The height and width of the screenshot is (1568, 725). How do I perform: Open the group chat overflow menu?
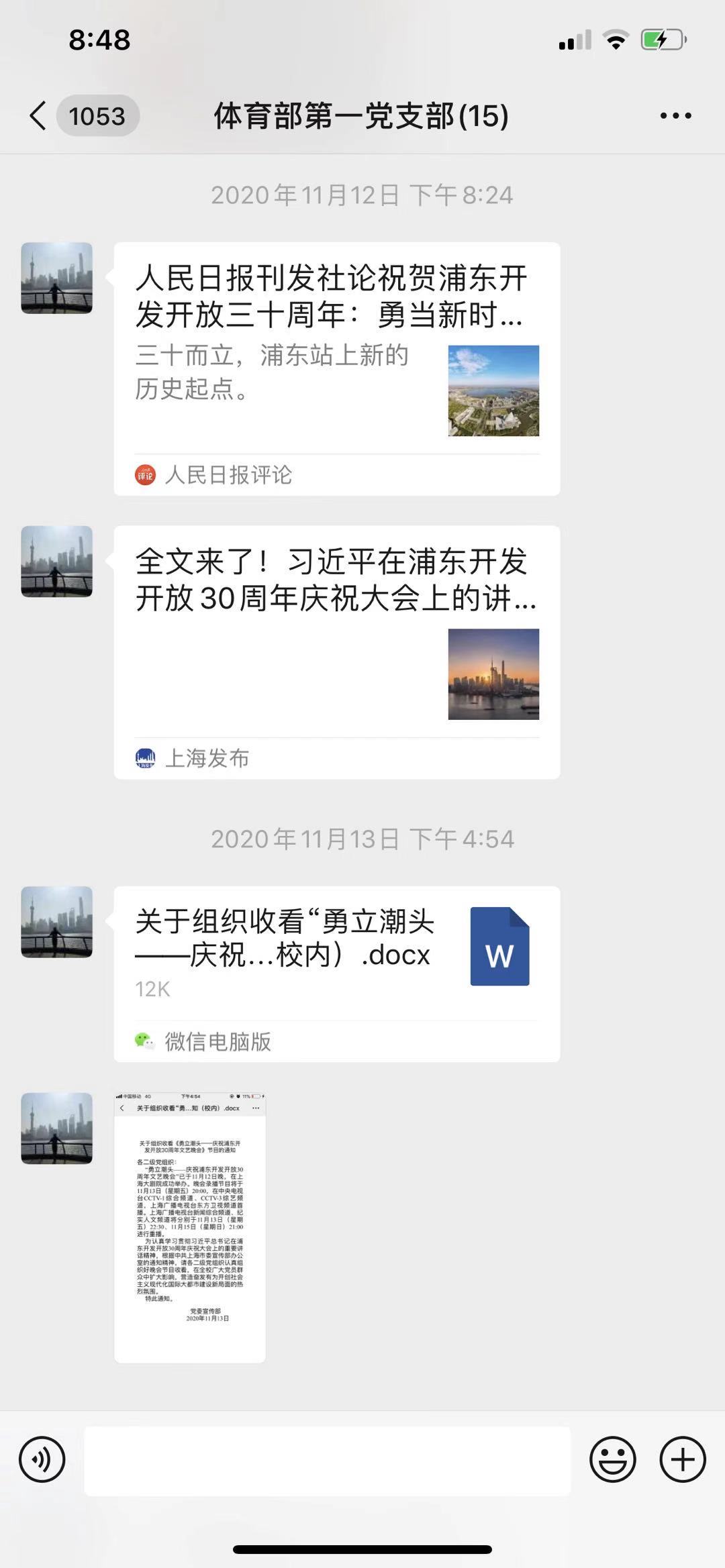click(675, 115)
